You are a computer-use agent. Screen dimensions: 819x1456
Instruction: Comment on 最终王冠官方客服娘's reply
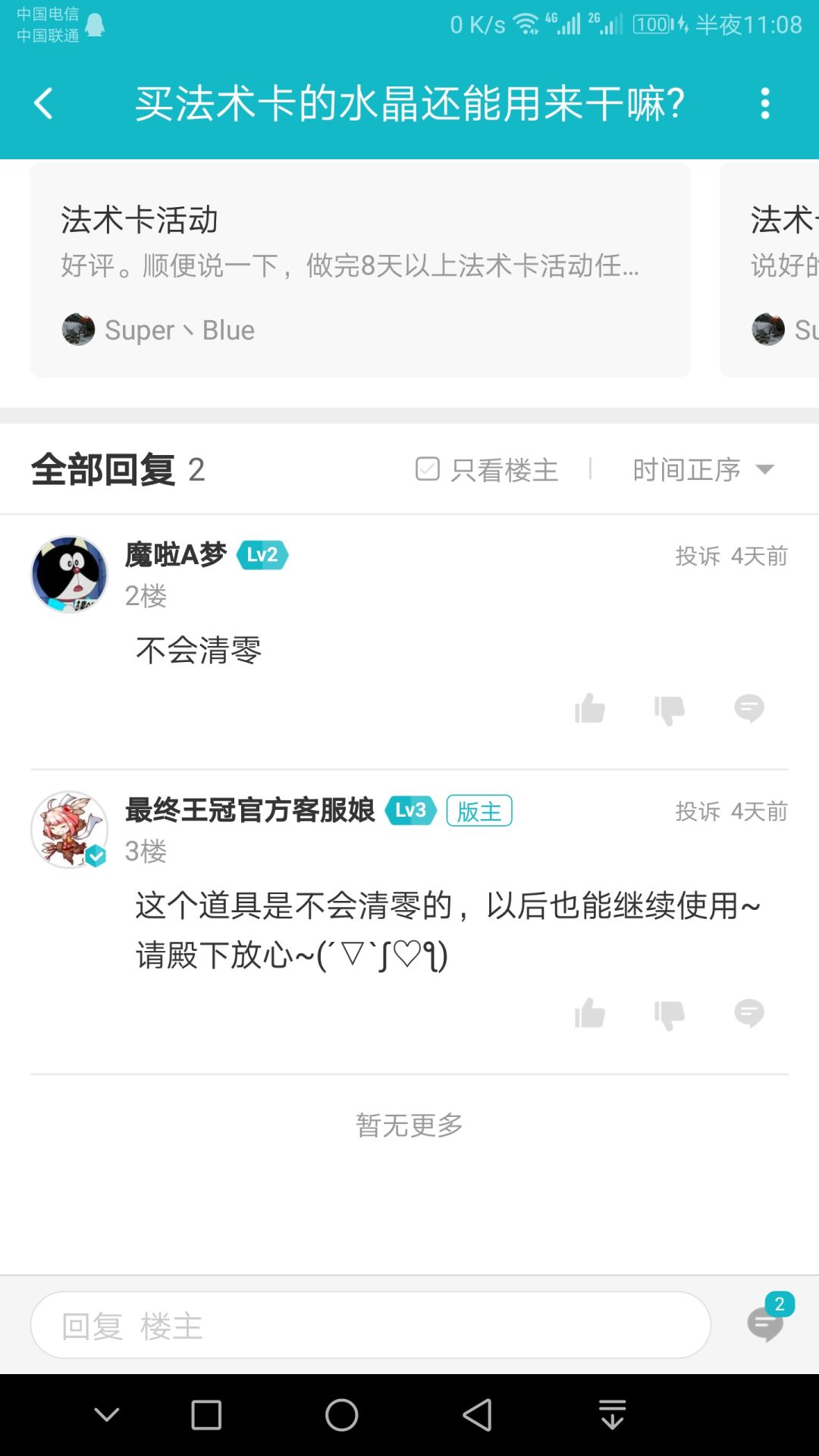tap(749, 1013)
